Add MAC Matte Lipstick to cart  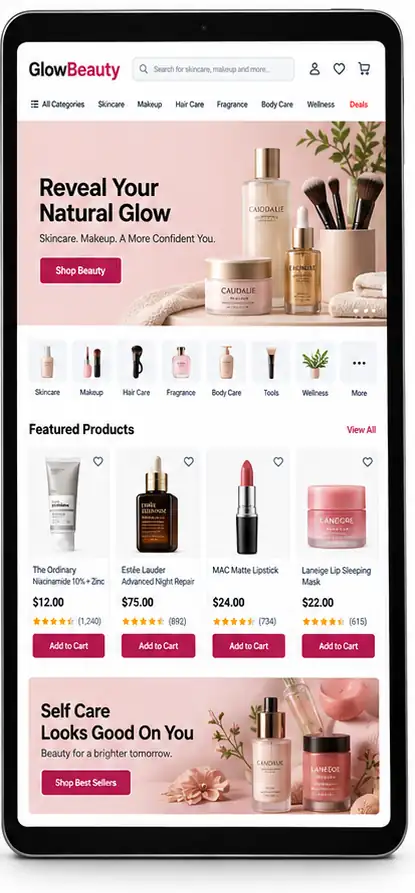click(x=249, y=646)
